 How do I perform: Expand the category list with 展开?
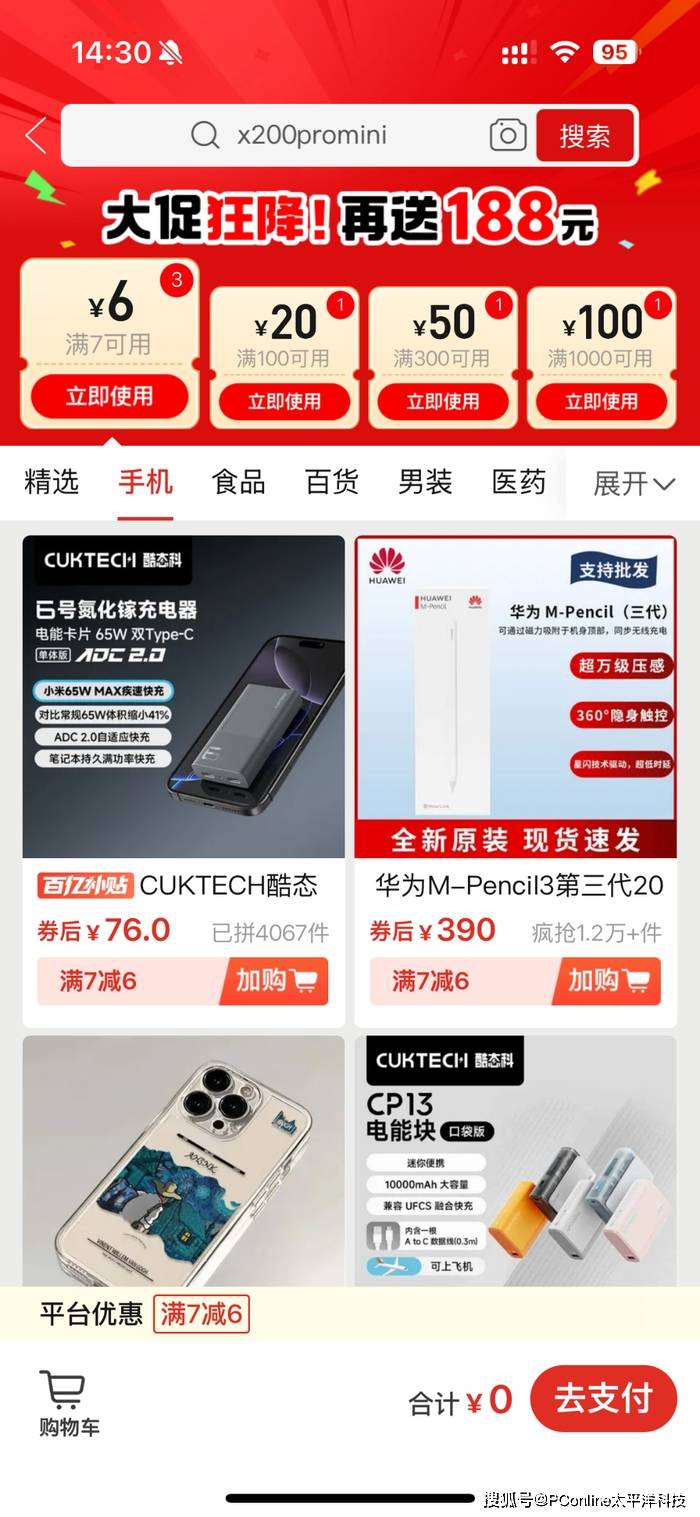coord(634,484)
